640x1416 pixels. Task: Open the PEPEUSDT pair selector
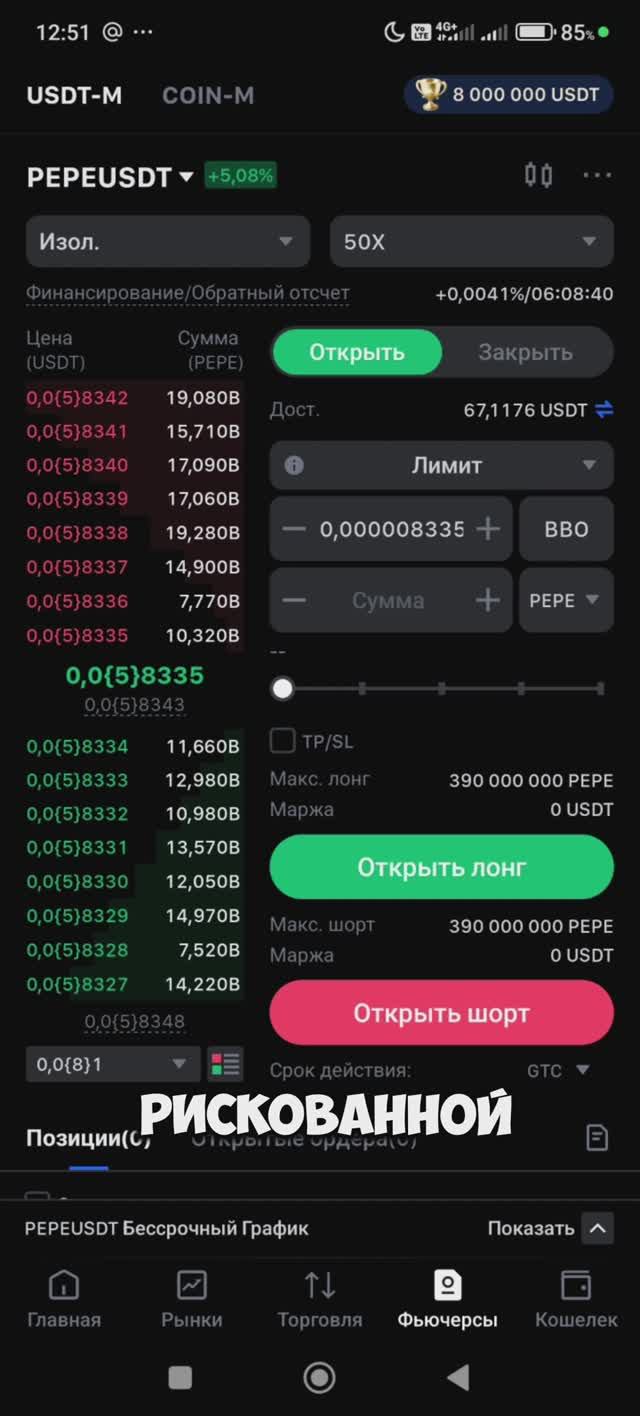coord(110,177)
